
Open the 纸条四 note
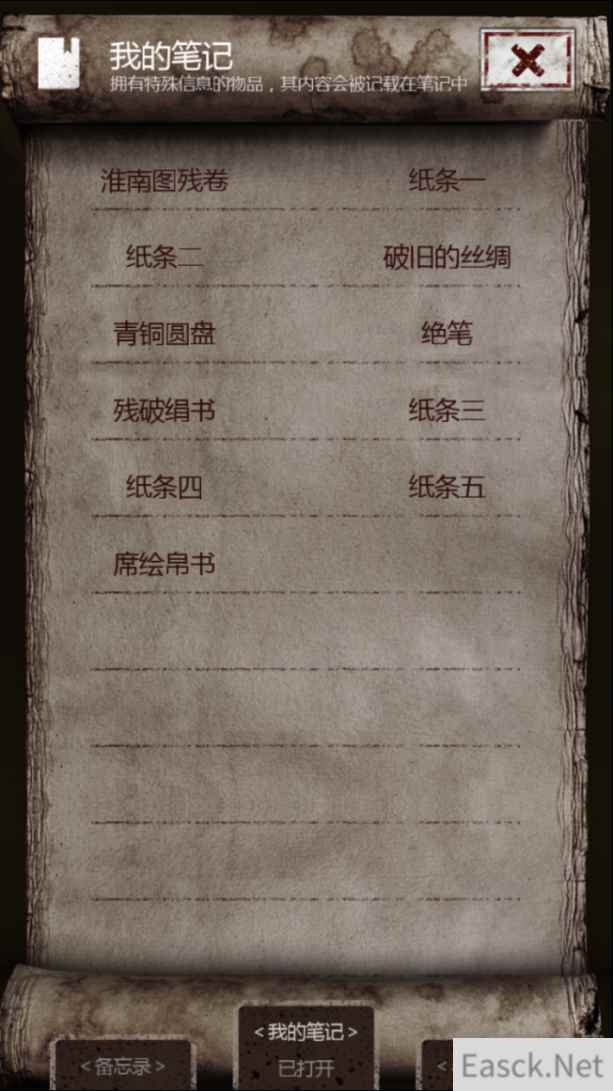click(x=164, y=487)
